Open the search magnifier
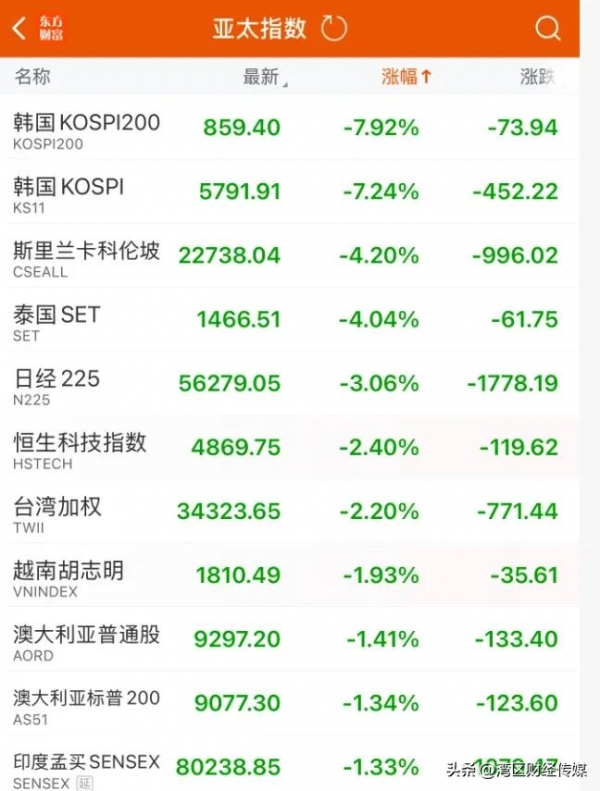The height and width of the screenshot is (791, 600). pos(548,28)
